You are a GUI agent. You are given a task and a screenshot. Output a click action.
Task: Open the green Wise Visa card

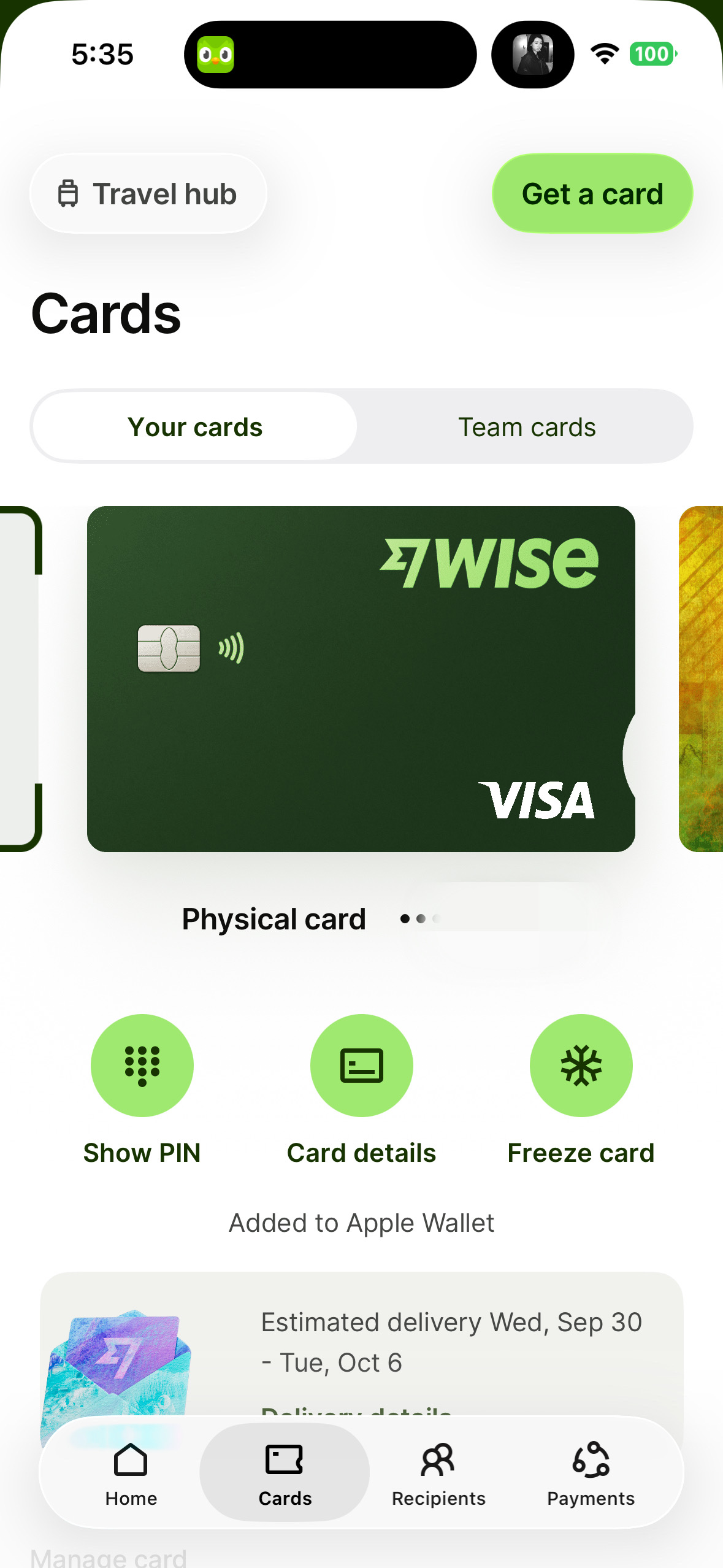coord(361,678)
